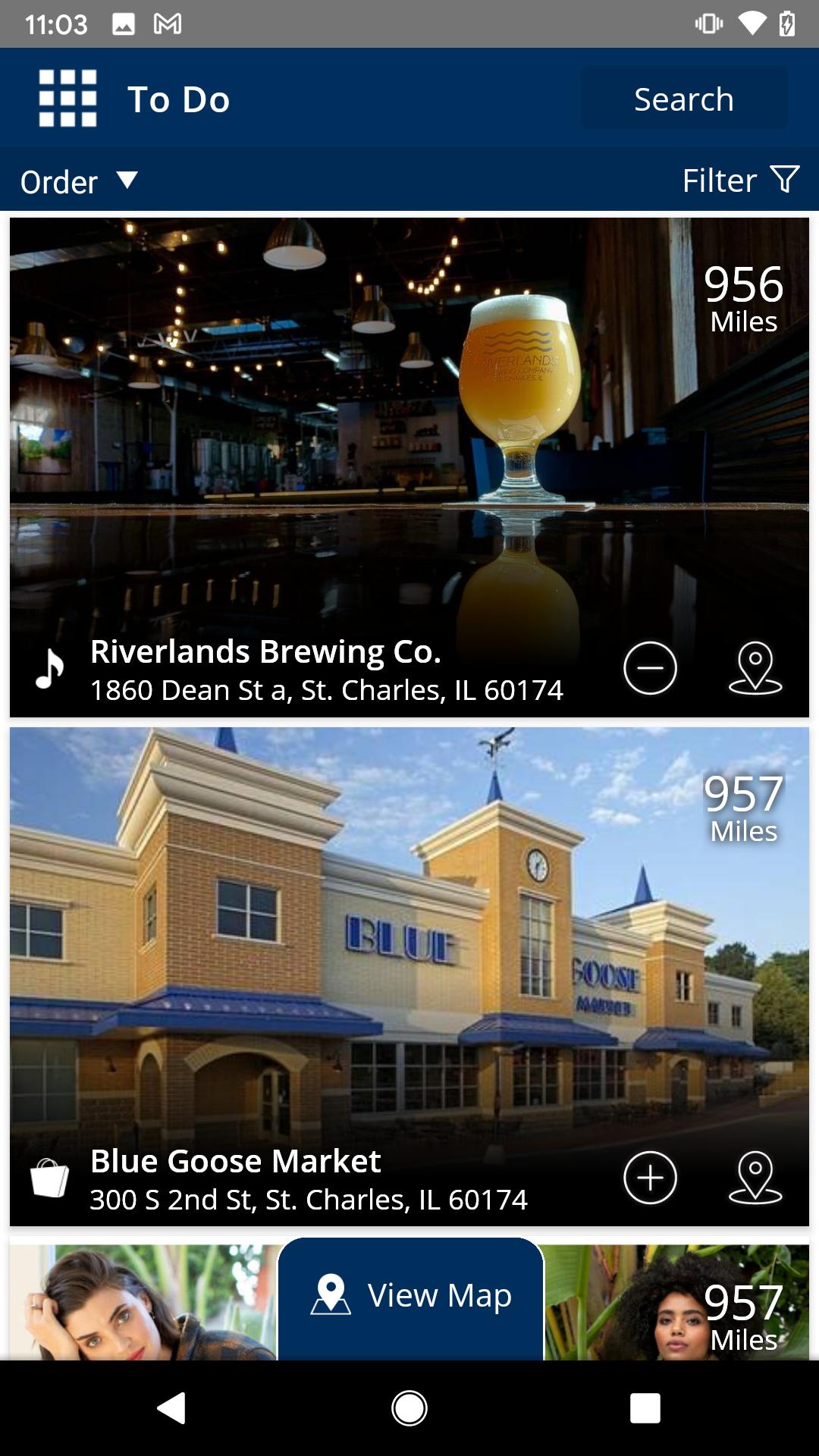Open the Filter options
This screenshot has width=819, height=1456.
point(741,180)
